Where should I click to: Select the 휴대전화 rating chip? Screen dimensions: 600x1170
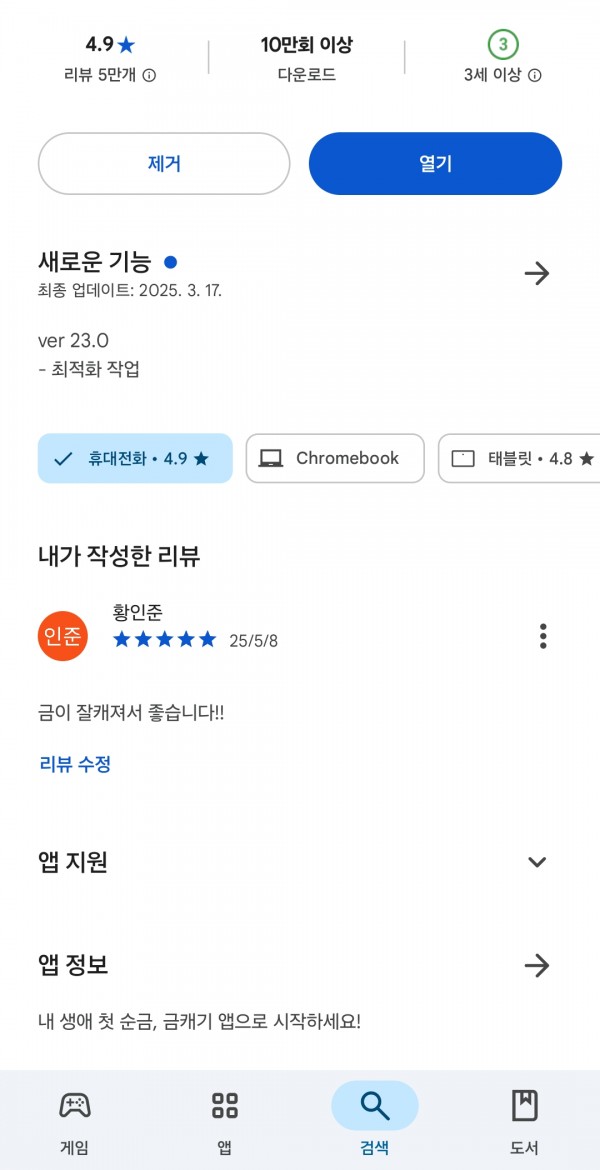tap(135, 458)
